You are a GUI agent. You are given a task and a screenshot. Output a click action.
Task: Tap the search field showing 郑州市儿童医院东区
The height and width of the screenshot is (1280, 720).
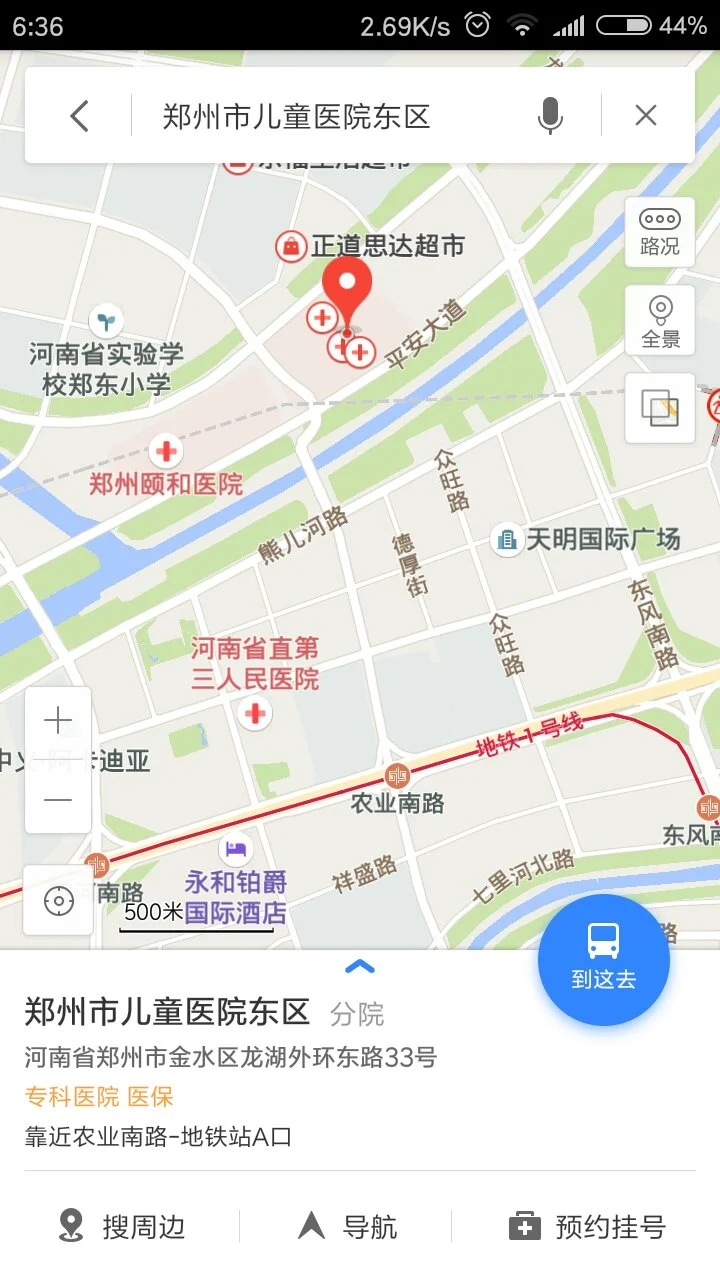(300, 115)
